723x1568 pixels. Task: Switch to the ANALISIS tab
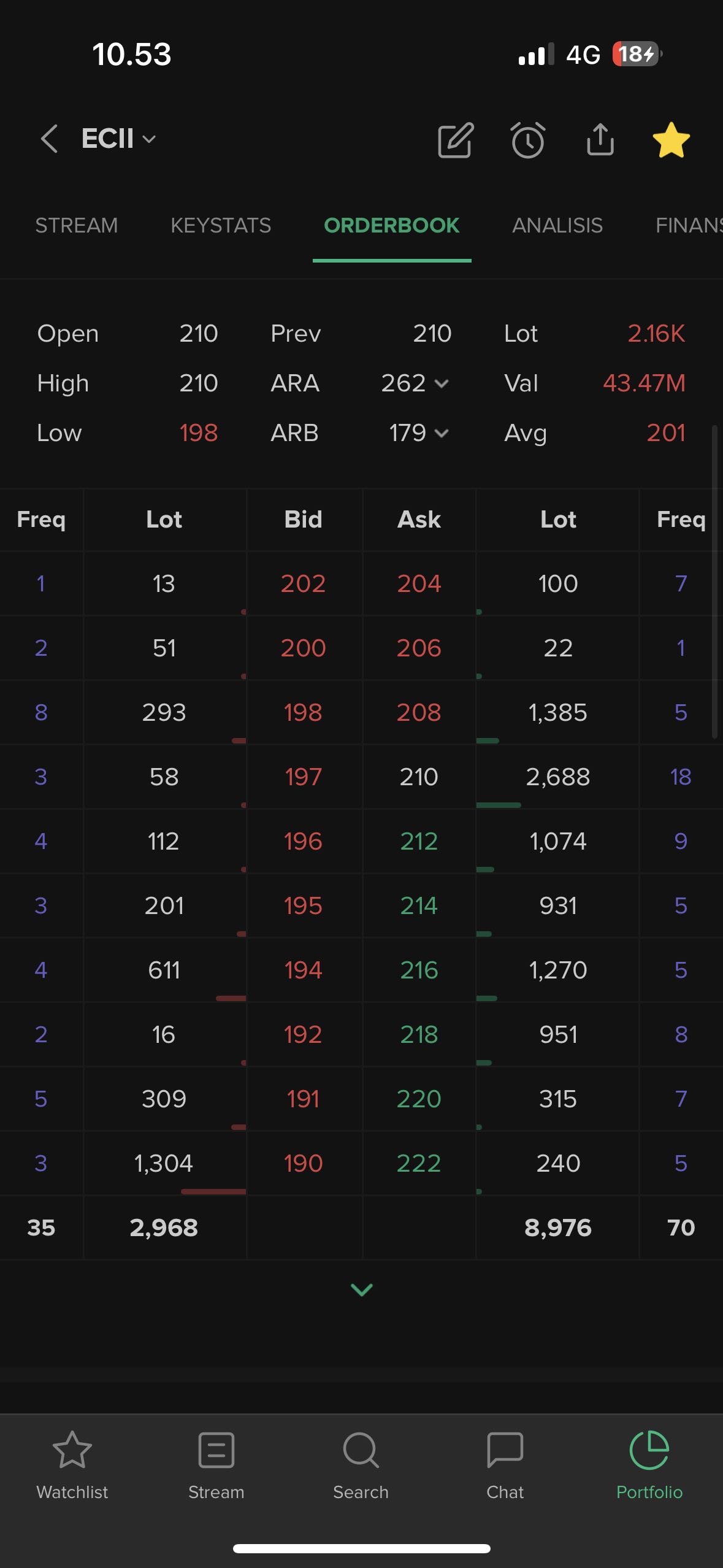(x=557, y=226)
